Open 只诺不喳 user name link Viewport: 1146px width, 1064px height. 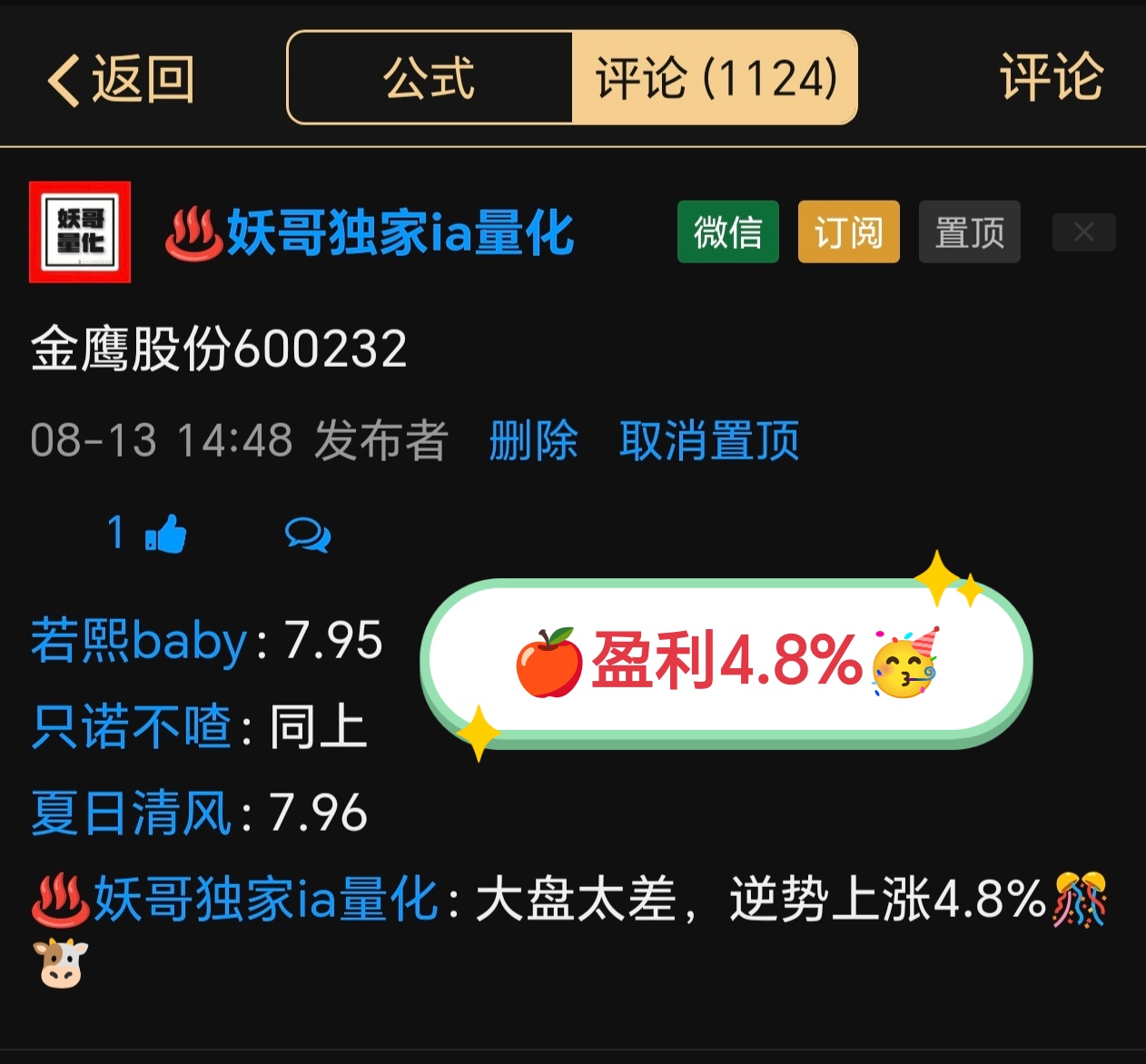(133, 727)
